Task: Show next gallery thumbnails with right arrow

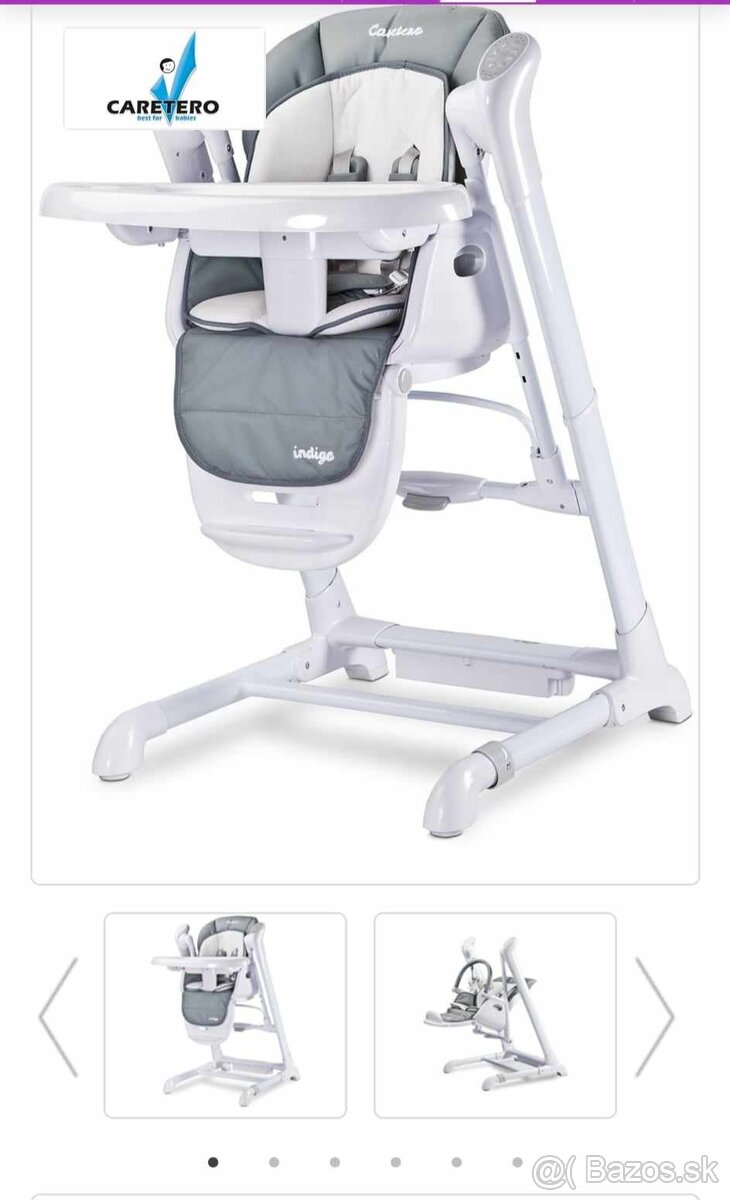Action: pyautogui.click(x=655, y=1016)
